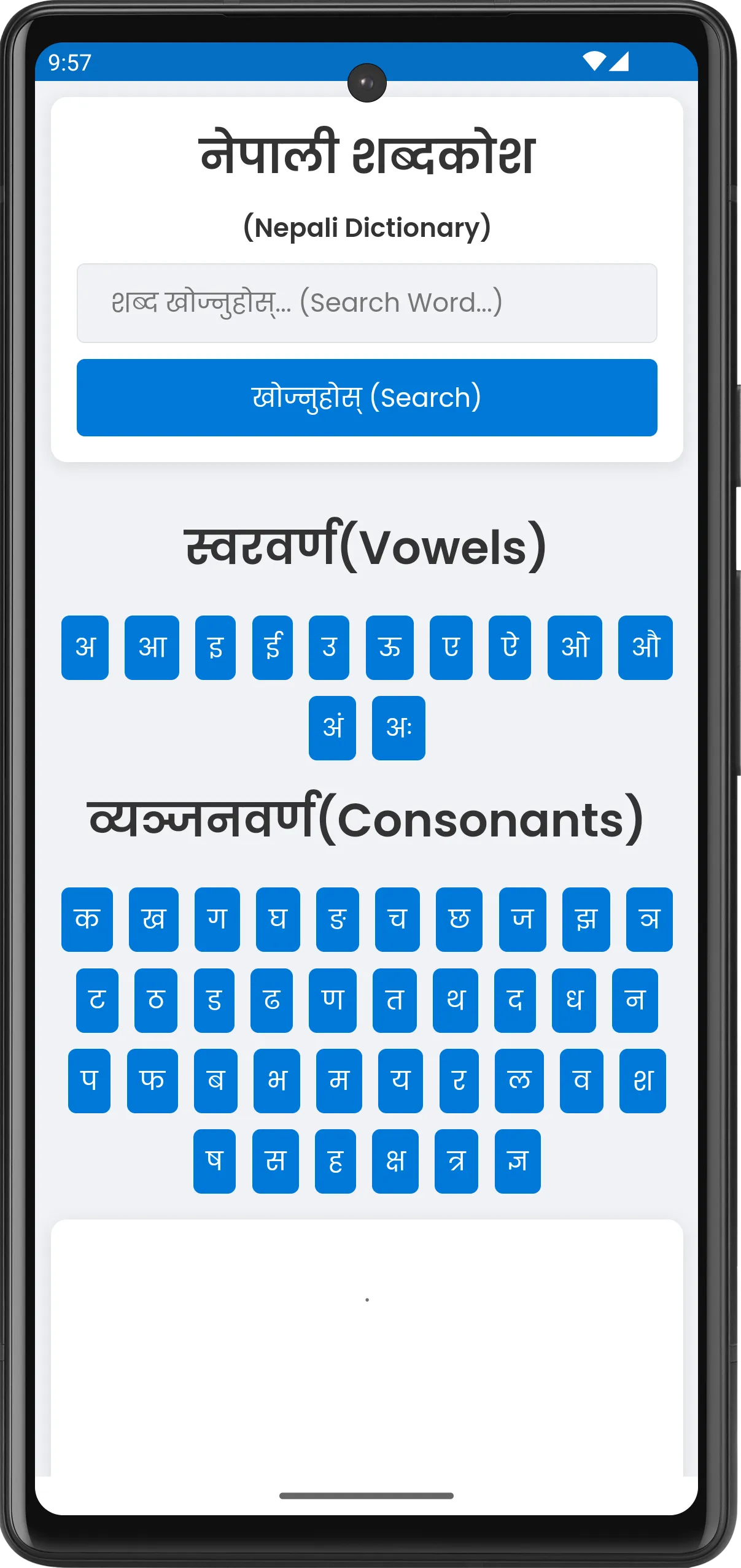
Task: Select the consonant ठ button
Action: (x=155, y=1000)
